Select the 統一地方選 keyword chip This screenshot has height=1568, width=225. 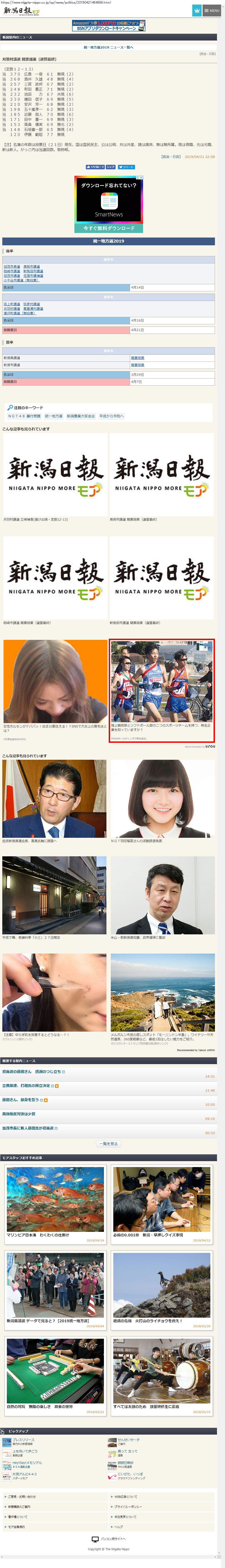coord(54,416)
